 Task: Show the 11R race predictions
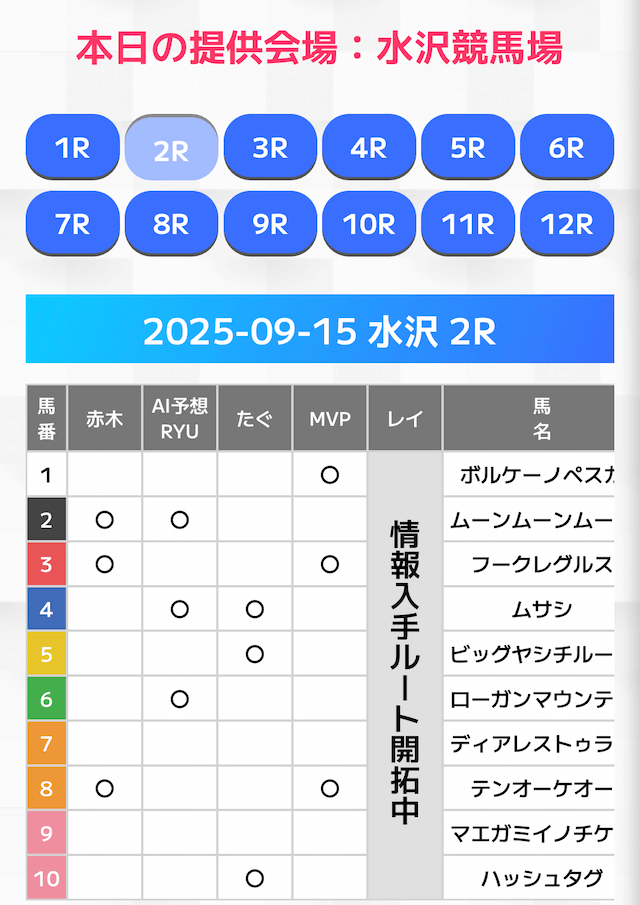468,223
